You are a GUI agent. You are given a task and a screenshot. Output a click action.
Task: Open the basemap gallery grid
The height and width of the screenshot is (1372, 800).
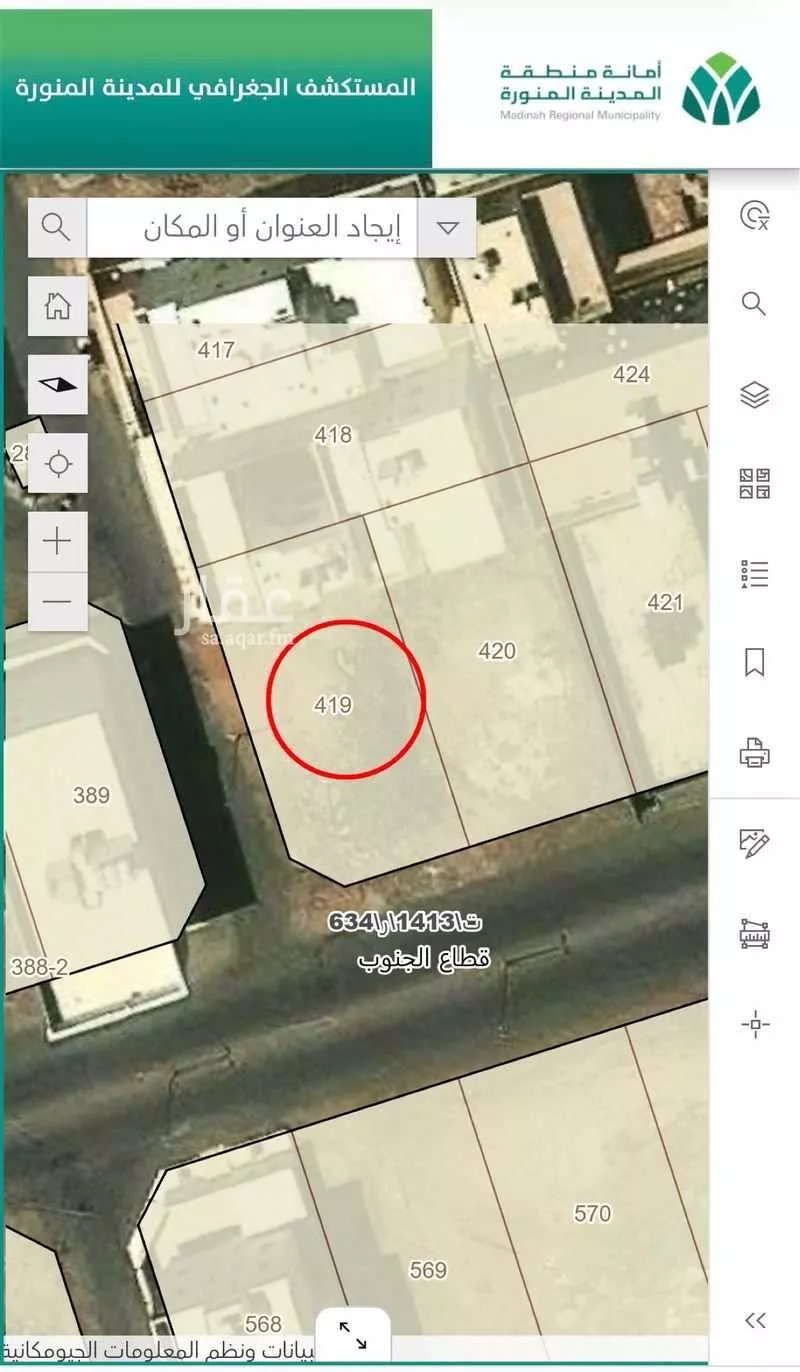pos(754,484)
